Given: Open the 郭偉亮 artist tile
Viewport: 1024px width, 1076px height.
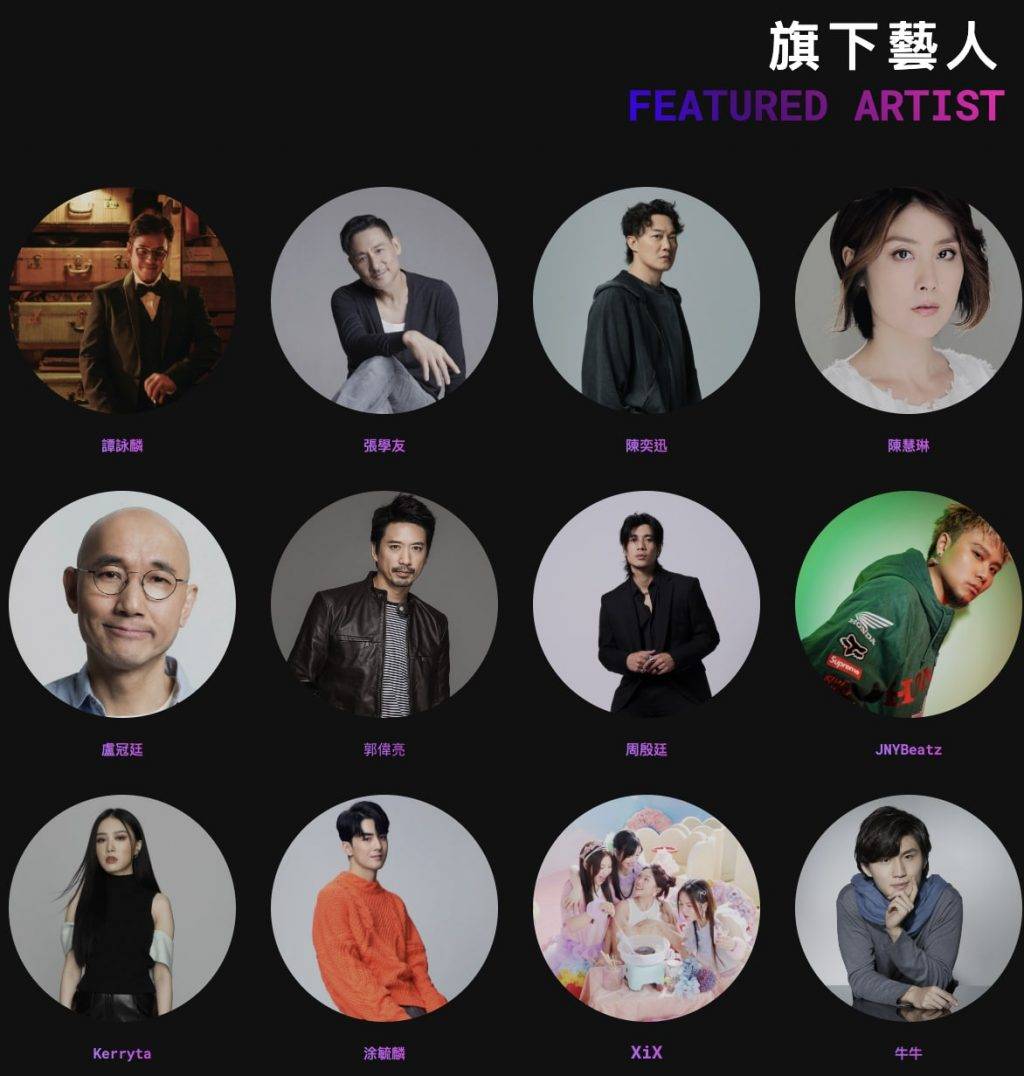Looking at the screenshot, I should [384, 604].
